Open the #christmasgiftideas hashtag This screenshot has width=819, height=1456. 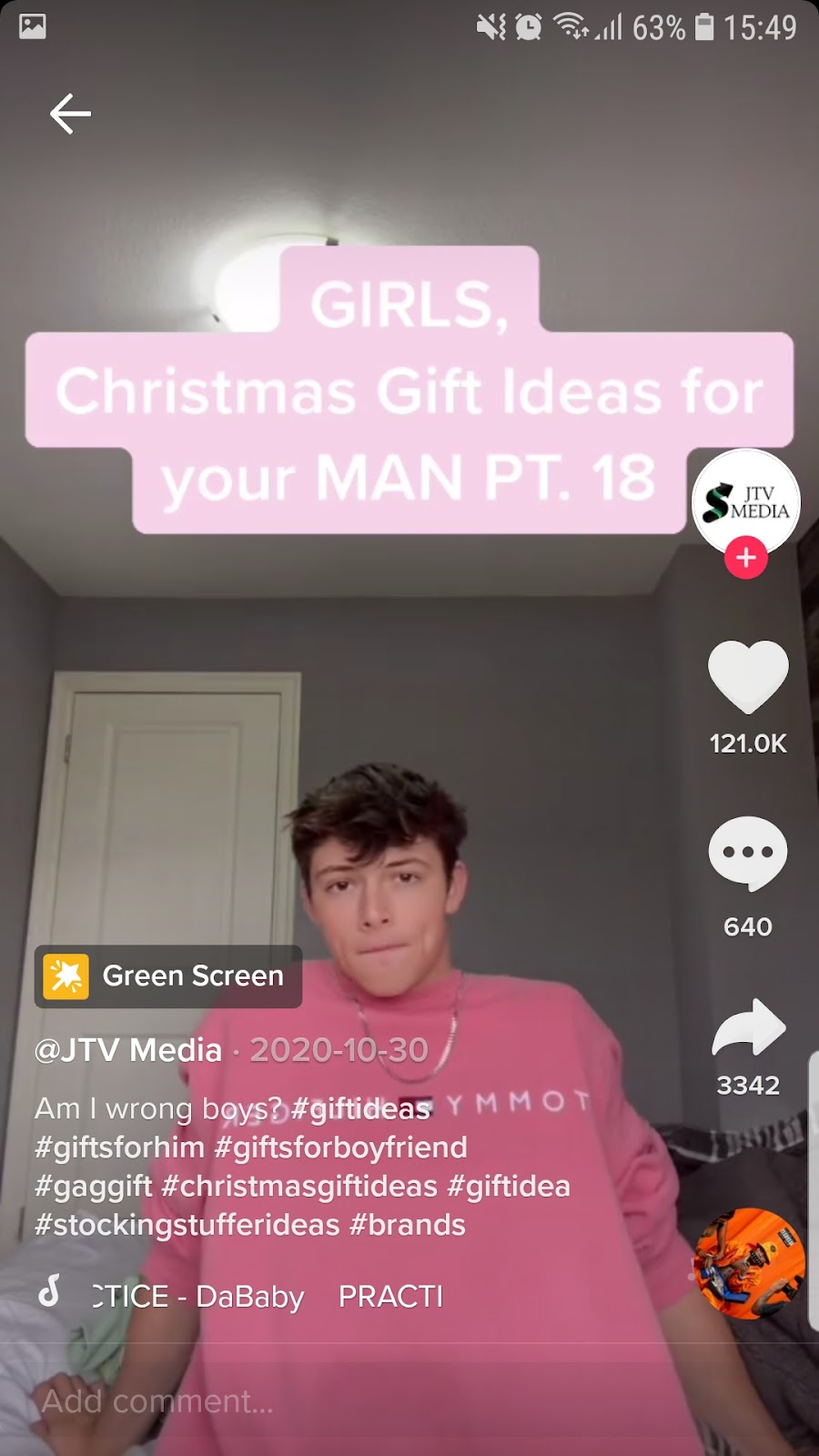(299, 1187)
